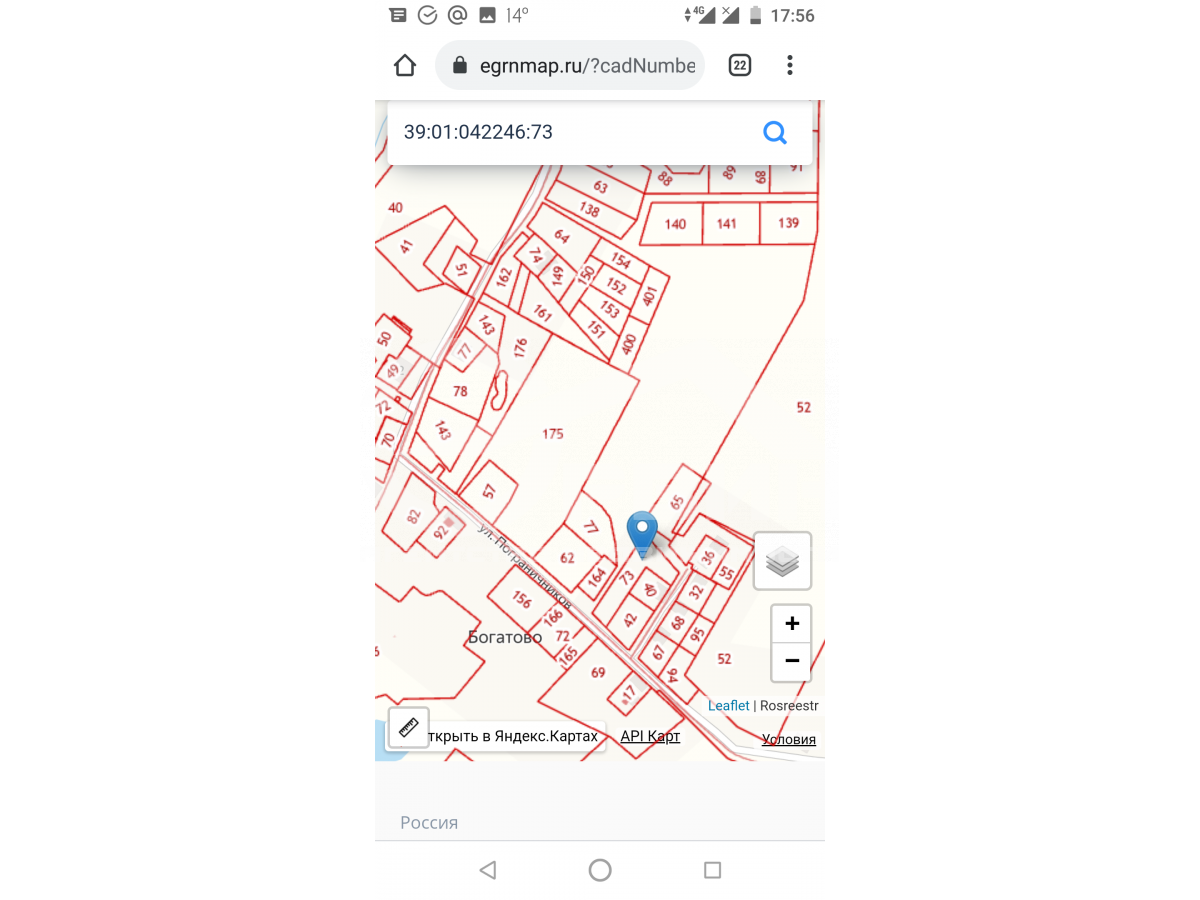
Task: Tap the blue map pin marker
Action: tap(642, 532)
